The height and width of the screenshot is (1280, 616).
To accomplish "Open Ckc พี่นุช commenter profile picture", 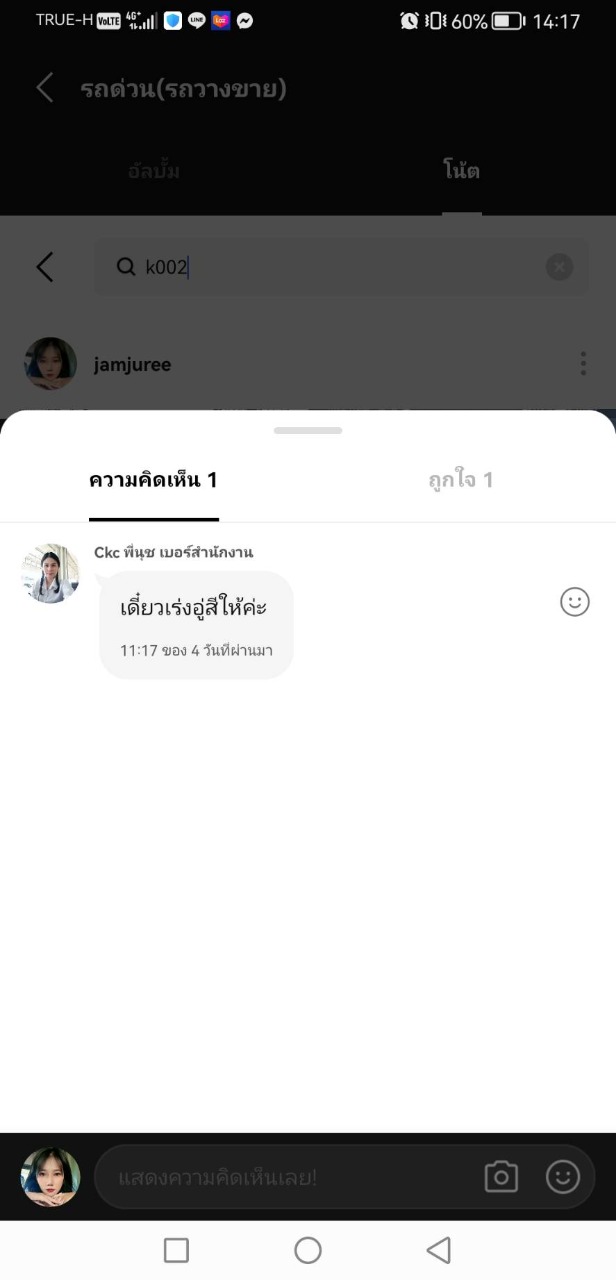I will coord(51,574).
